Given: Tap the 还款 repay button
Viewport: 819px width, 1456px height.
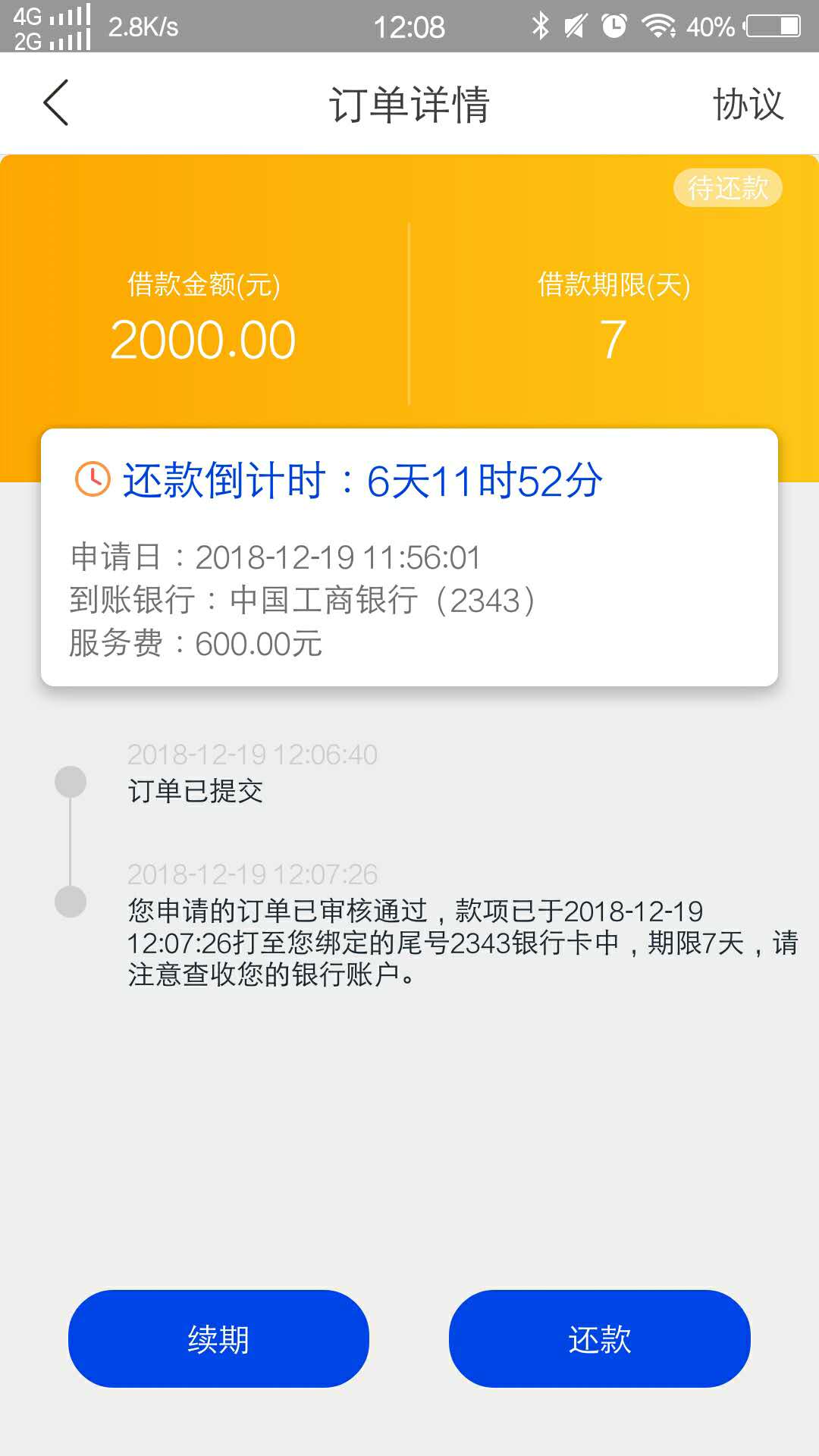Looking at the screenshot, I should coord(599,1338).
